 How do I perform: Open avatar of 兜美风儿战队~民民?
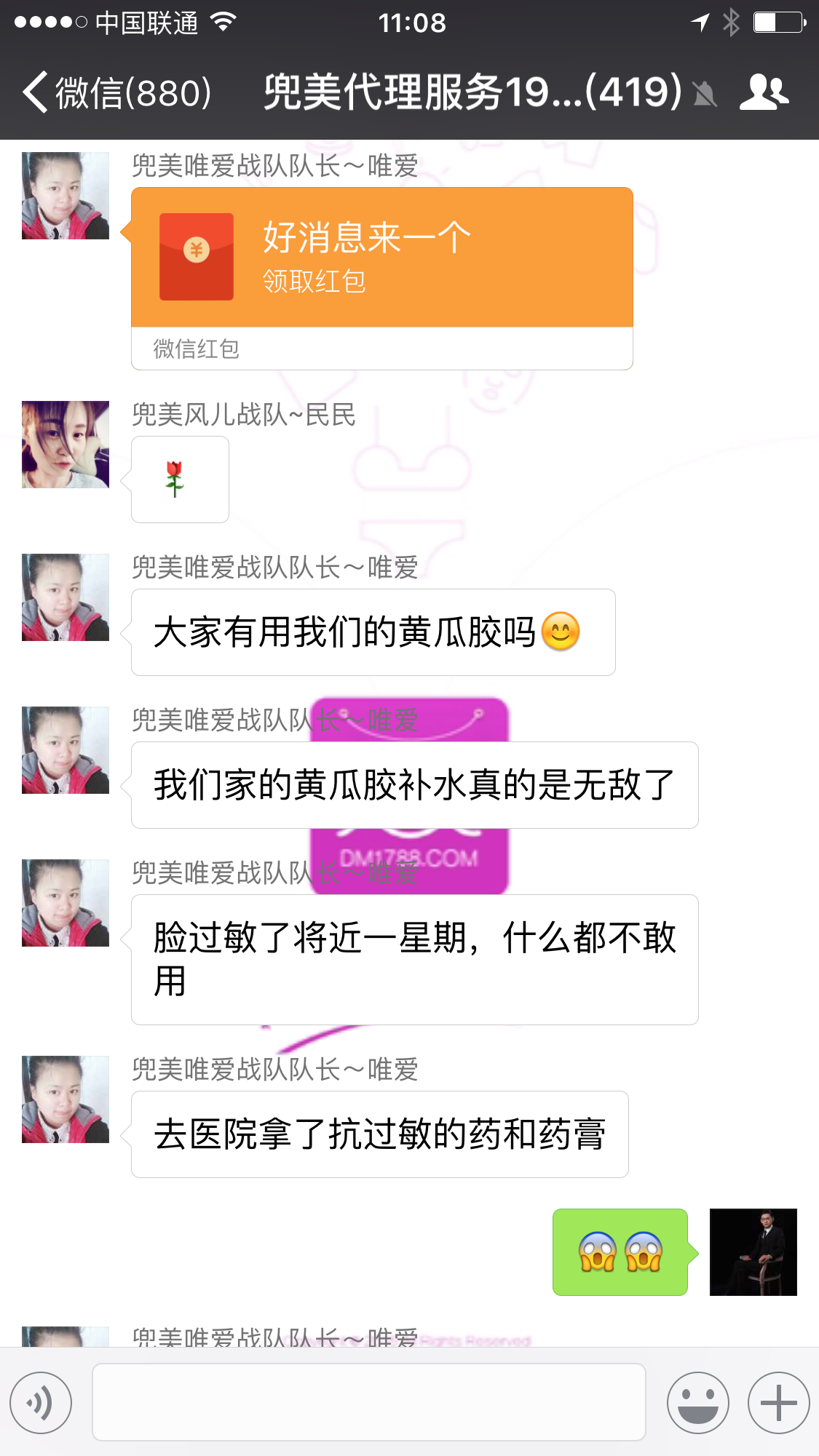[x=66, y=445]
